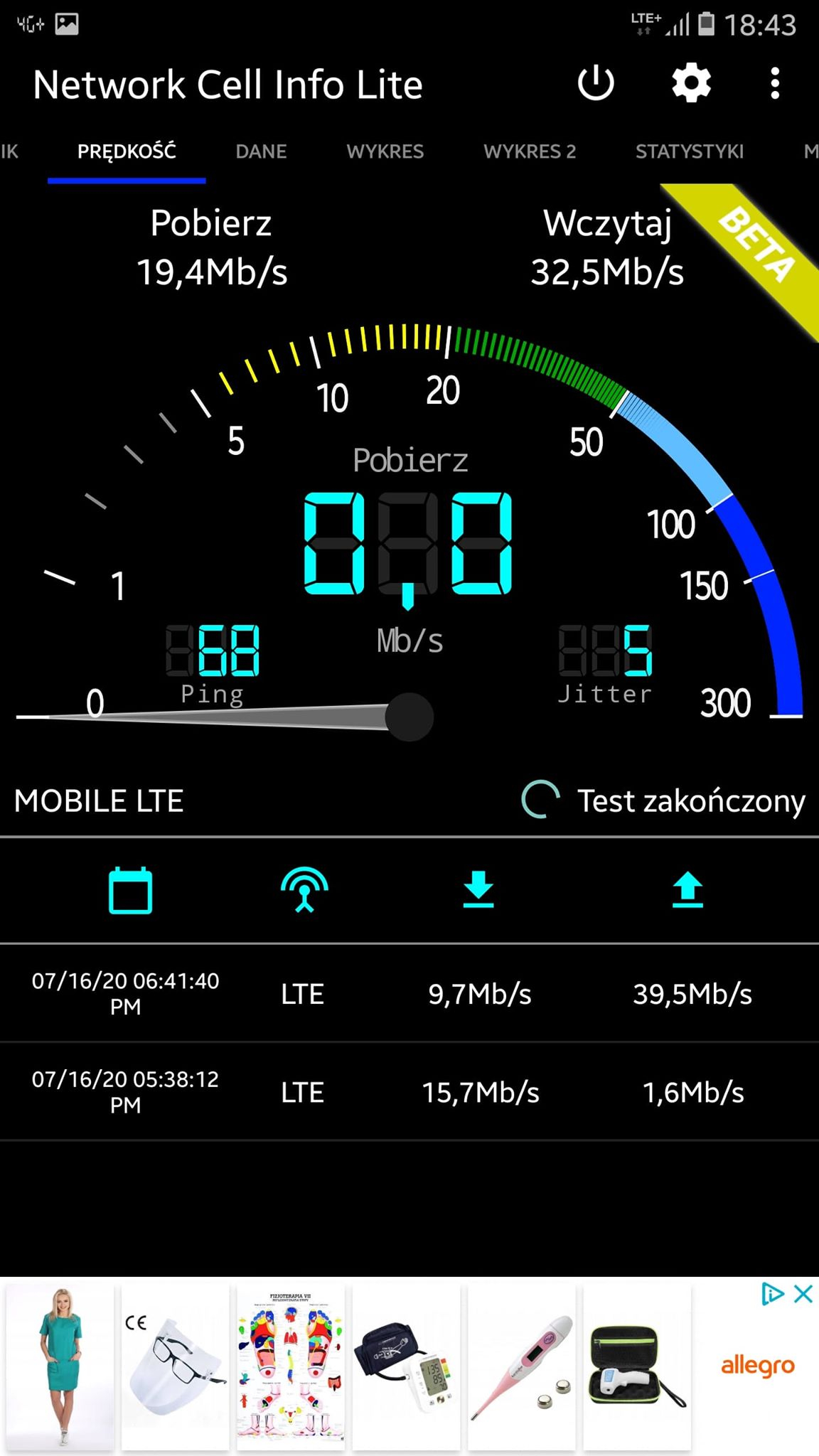The height and width of the screenshot is (1456, 819).
Task: Tap the power icon to disable monitoring
Action: click(596, 82)
